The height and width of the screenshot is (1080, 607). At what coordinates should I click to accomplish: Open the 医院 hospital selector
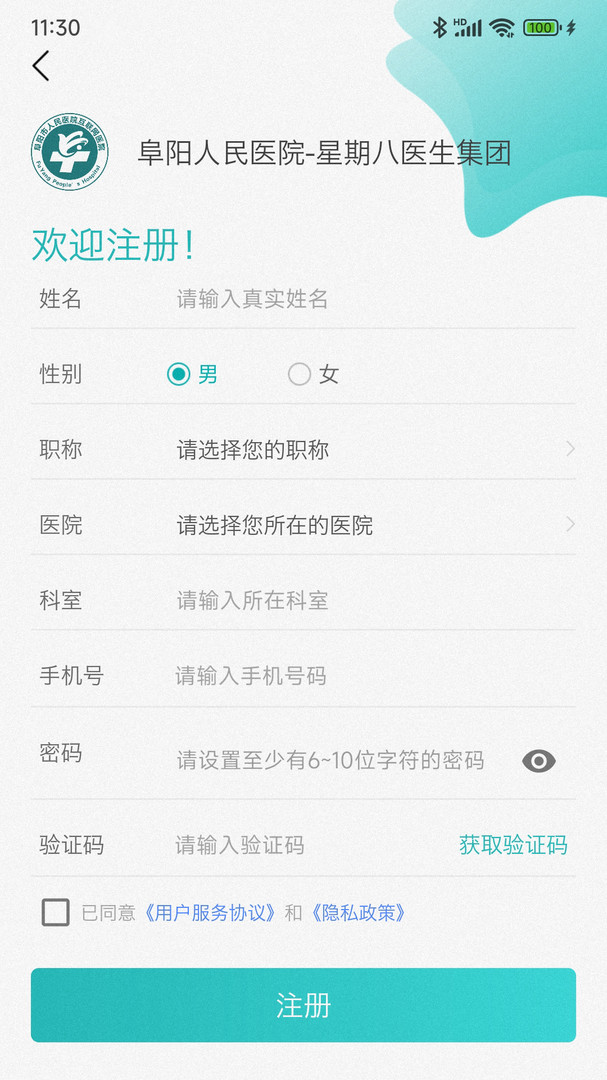(x=303, y=526)
